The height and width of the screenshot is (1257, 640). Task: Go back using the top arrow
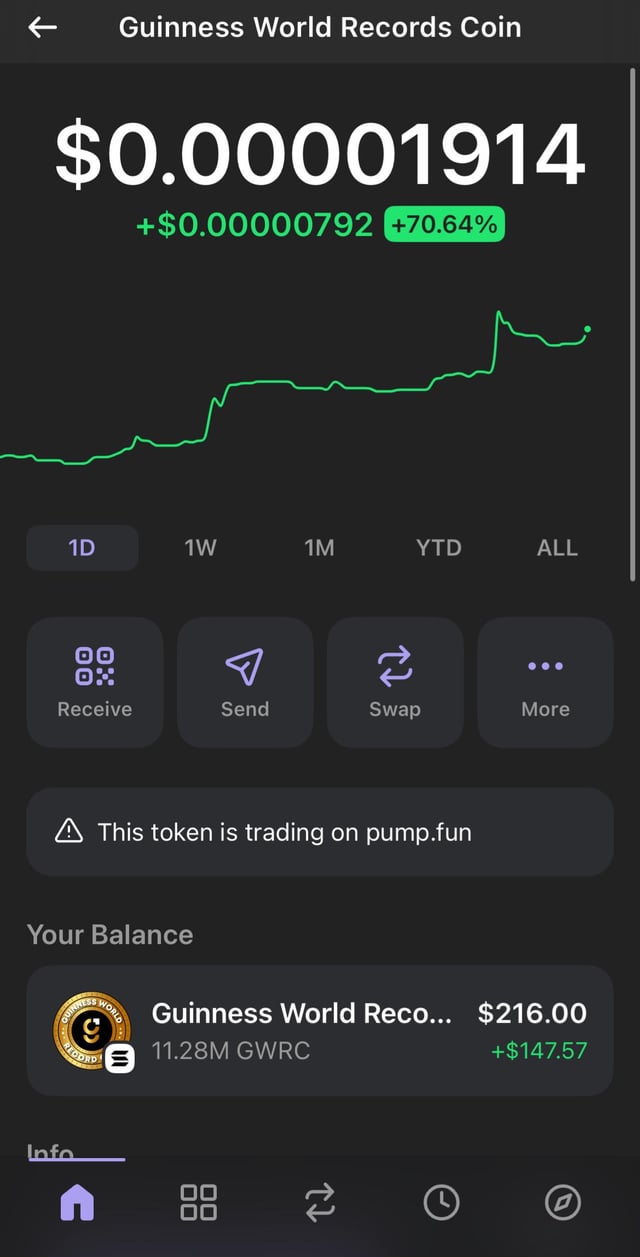click(42, 28)
